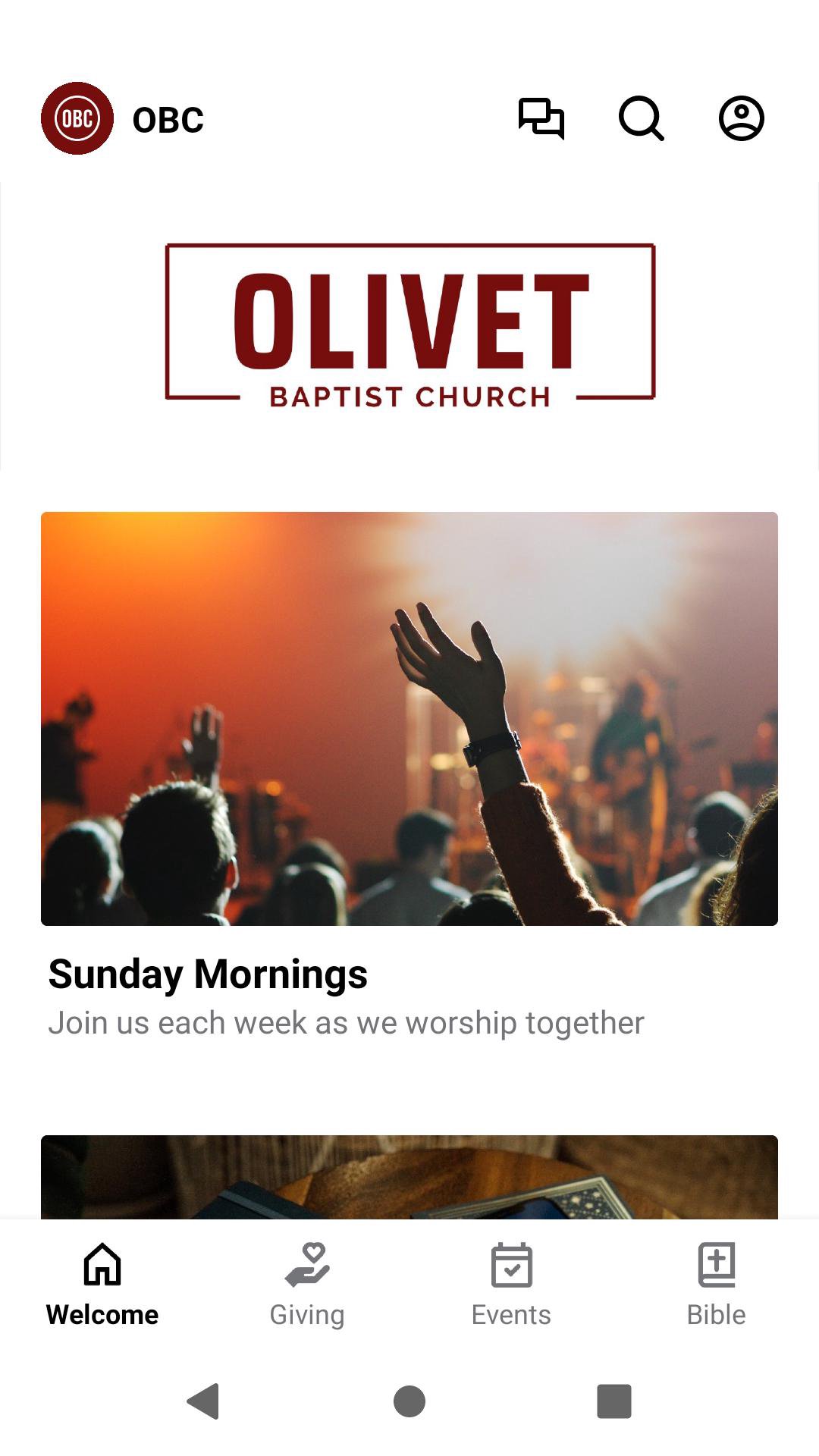Image resolution: width=819 pixels, height=1456 pixels.
Task: Switch to the Events tab
Action: click(x=511, y=1285)
